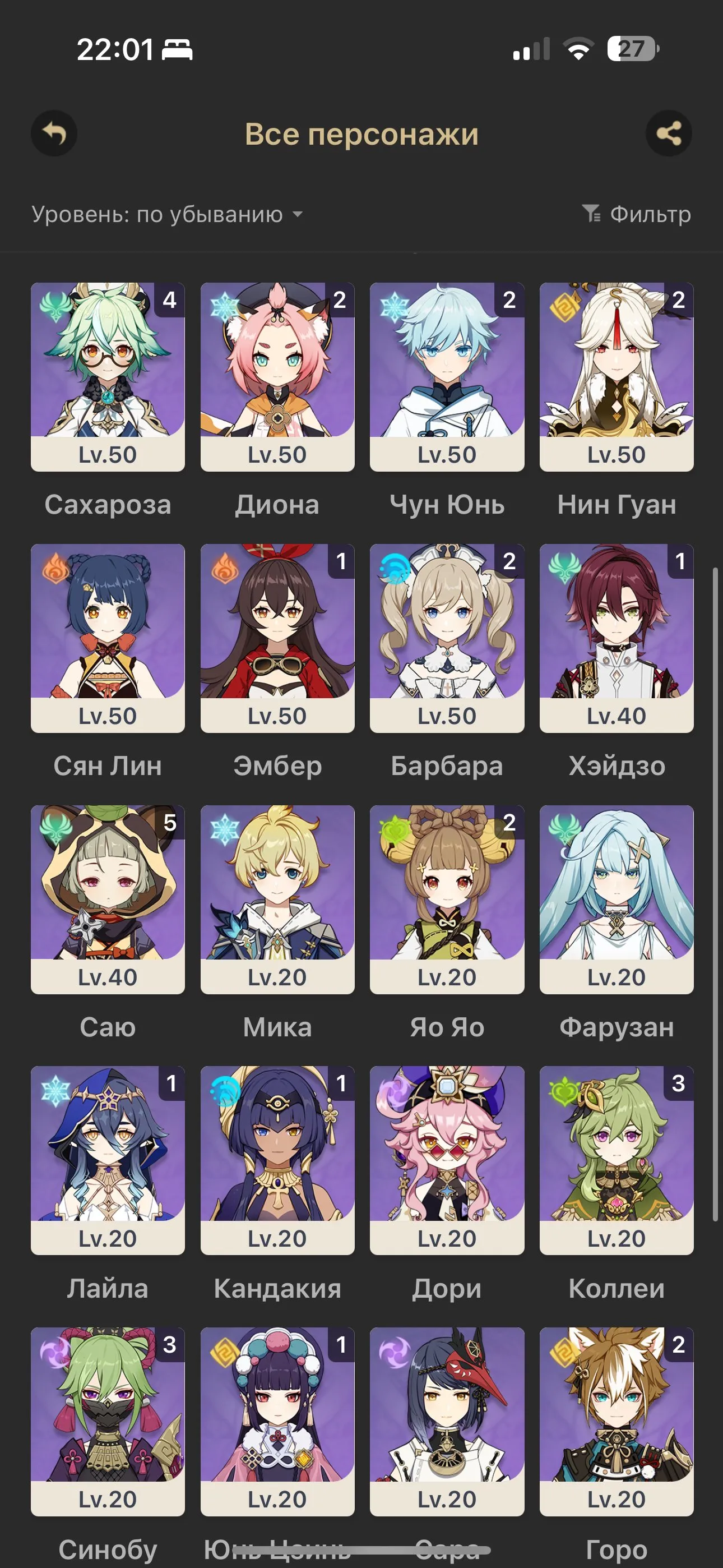
Task: Go back using the arrow button
Action: click(x=54, y=133)
